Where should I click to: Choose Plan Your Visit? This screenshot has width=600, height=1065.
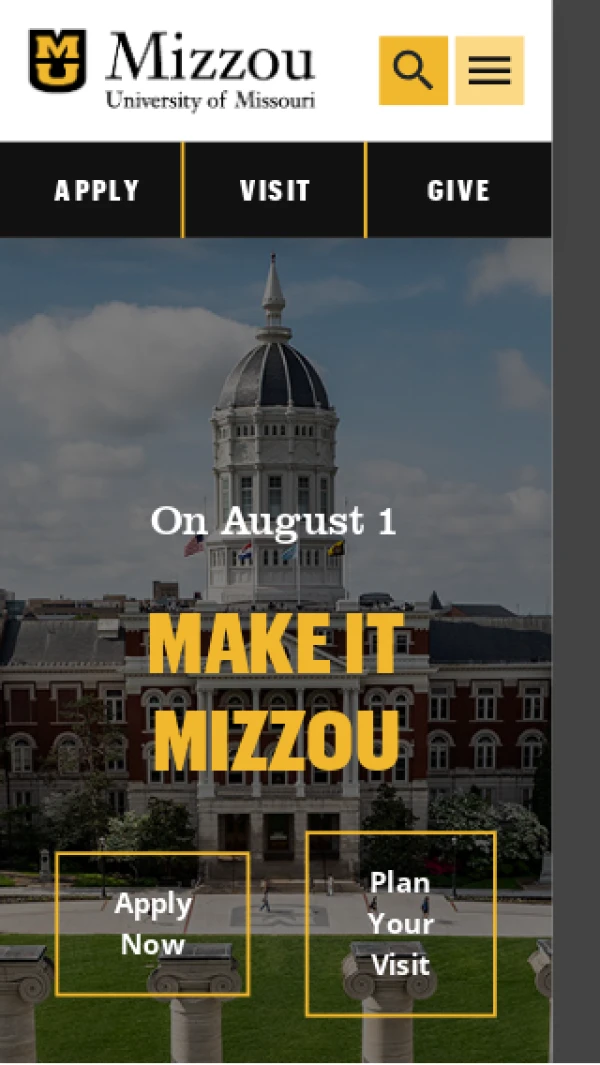click(400, 924)
